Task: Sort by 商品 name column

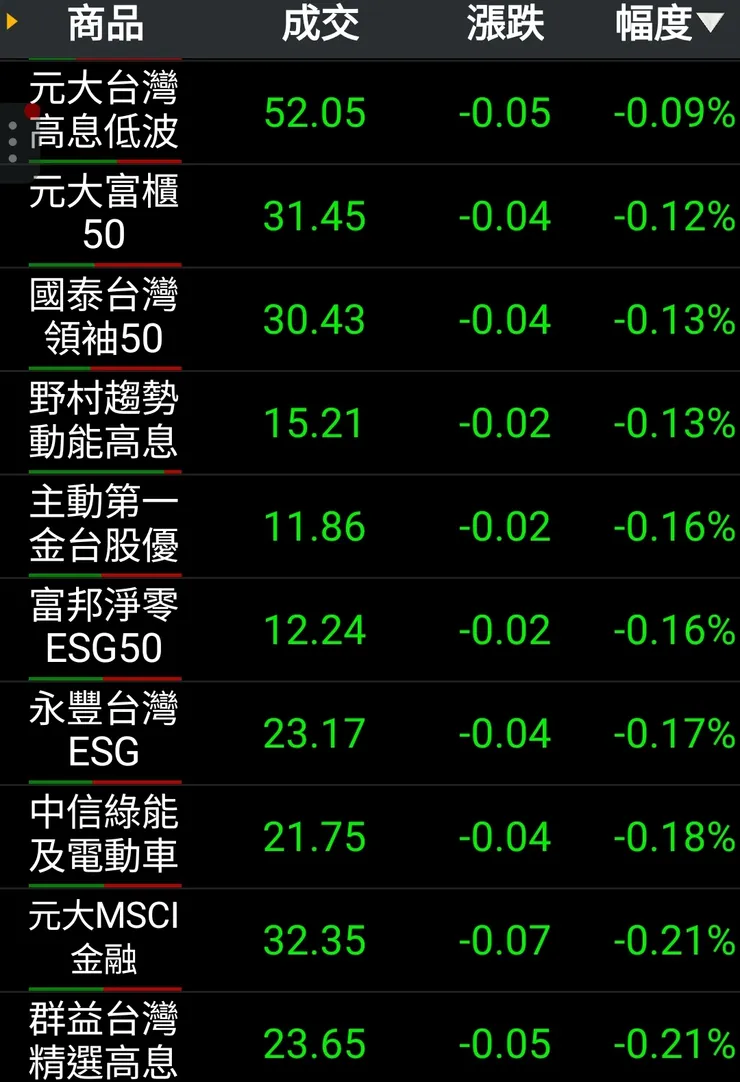Action: [105, 25]
